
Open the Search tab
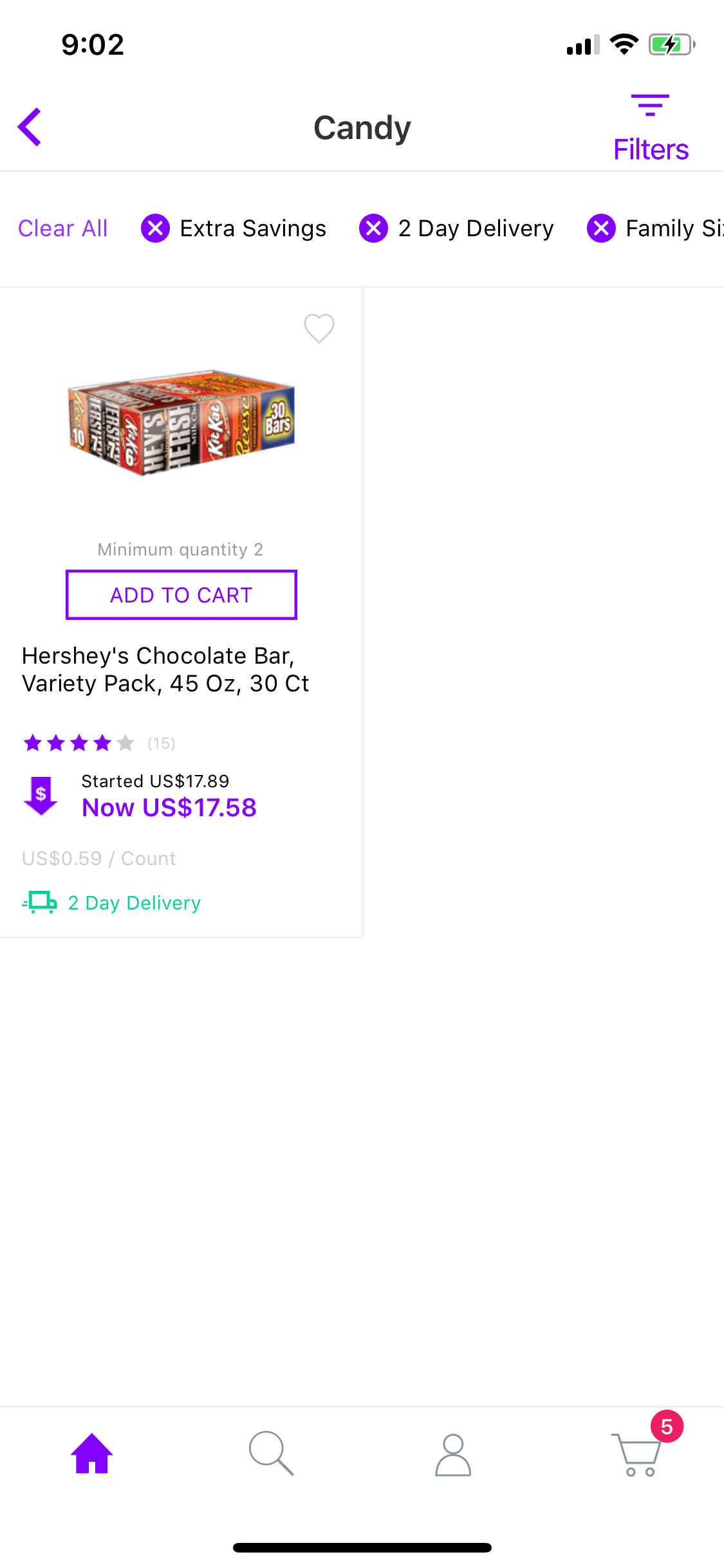tap(272, 1453)
